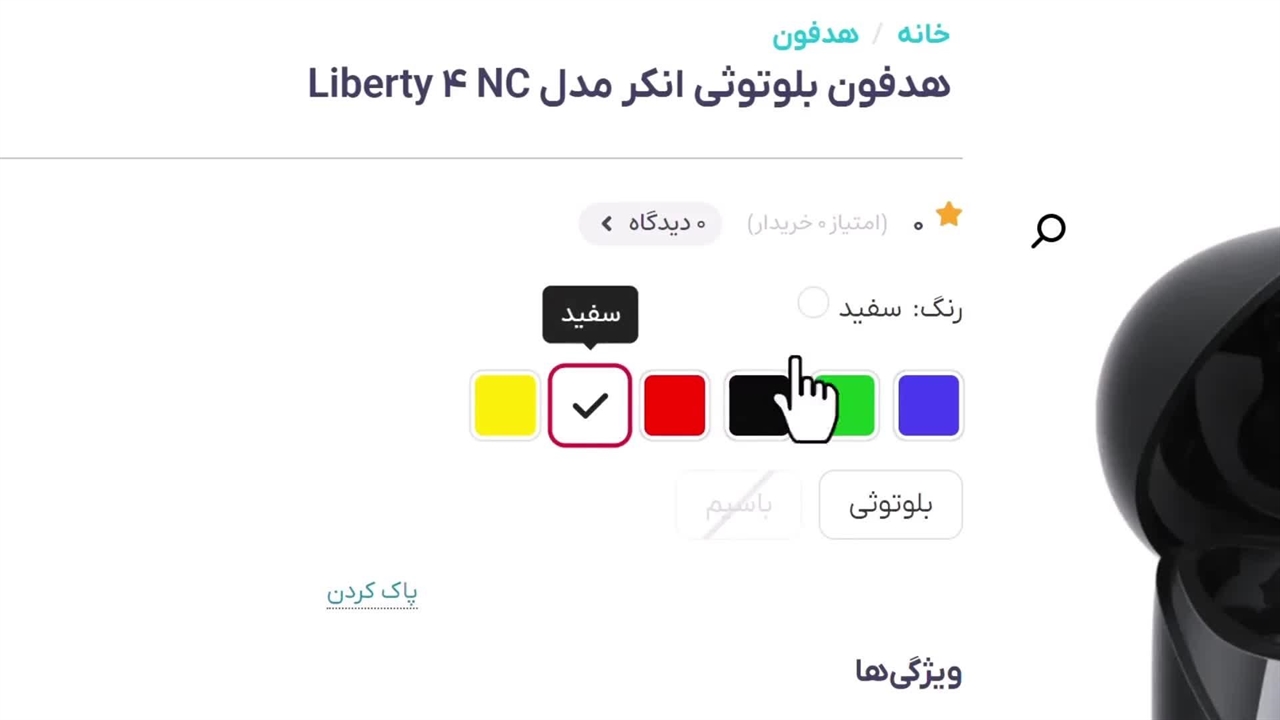Screen dimensions: 1280x720
Task: Open the ۰ دیدگاه reviews chip
Action: (651, 223)
